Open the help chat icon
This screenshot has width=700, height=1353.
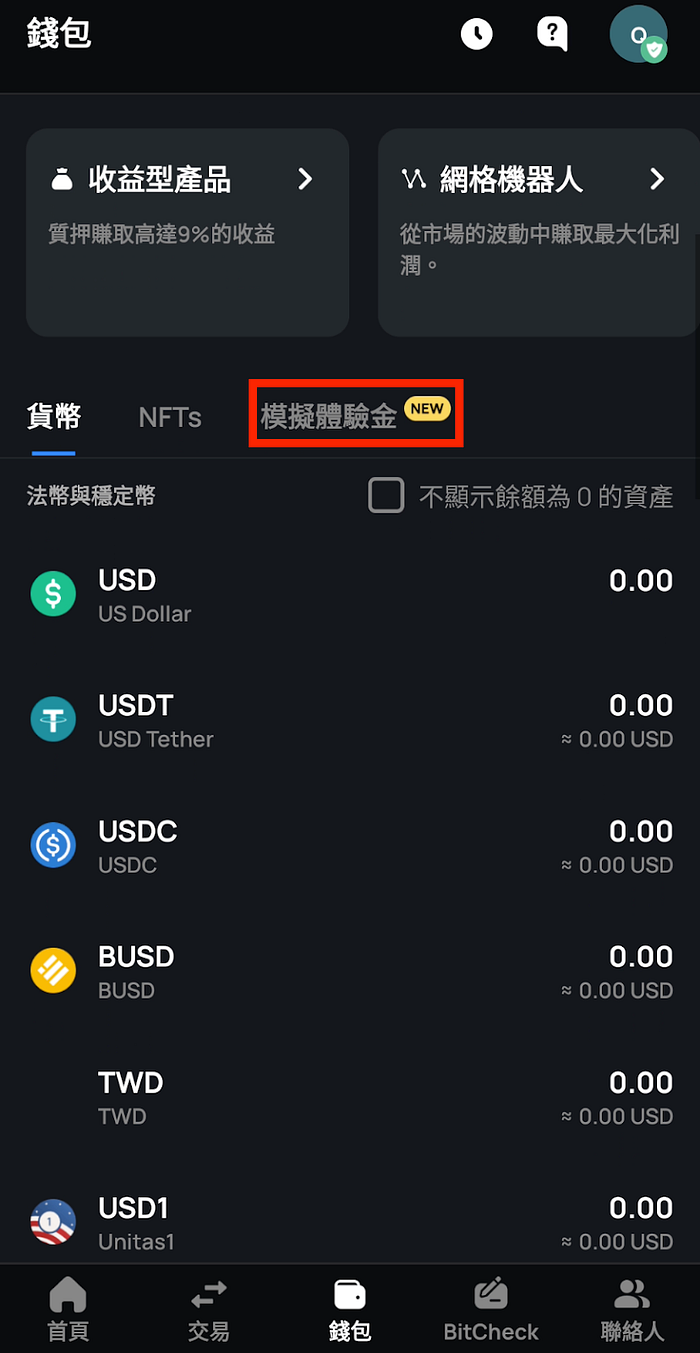552,34
